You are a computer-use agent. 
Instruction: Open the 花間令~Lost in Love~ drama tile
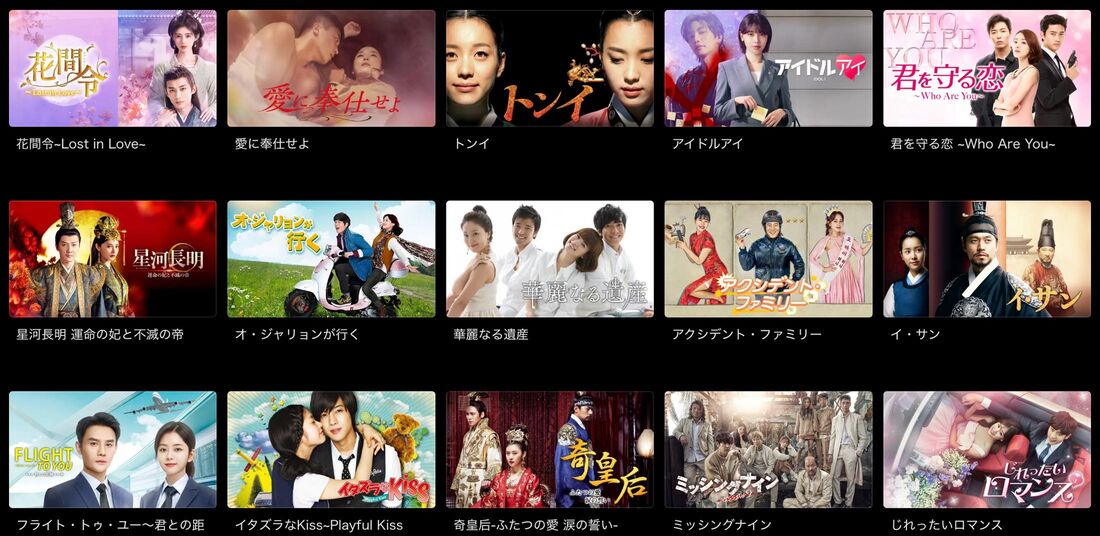coord(112,69)
